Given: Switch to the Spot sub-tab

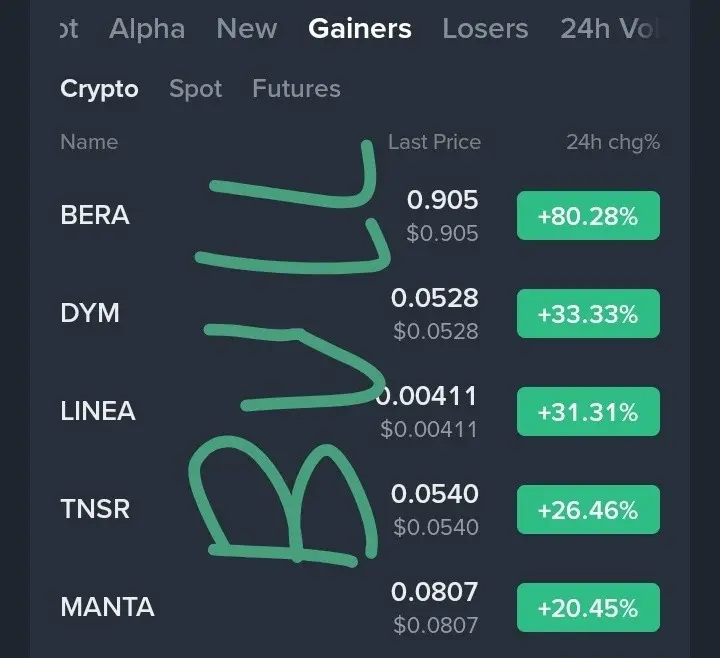Looking at the screenshot, I should click(195, 89).
